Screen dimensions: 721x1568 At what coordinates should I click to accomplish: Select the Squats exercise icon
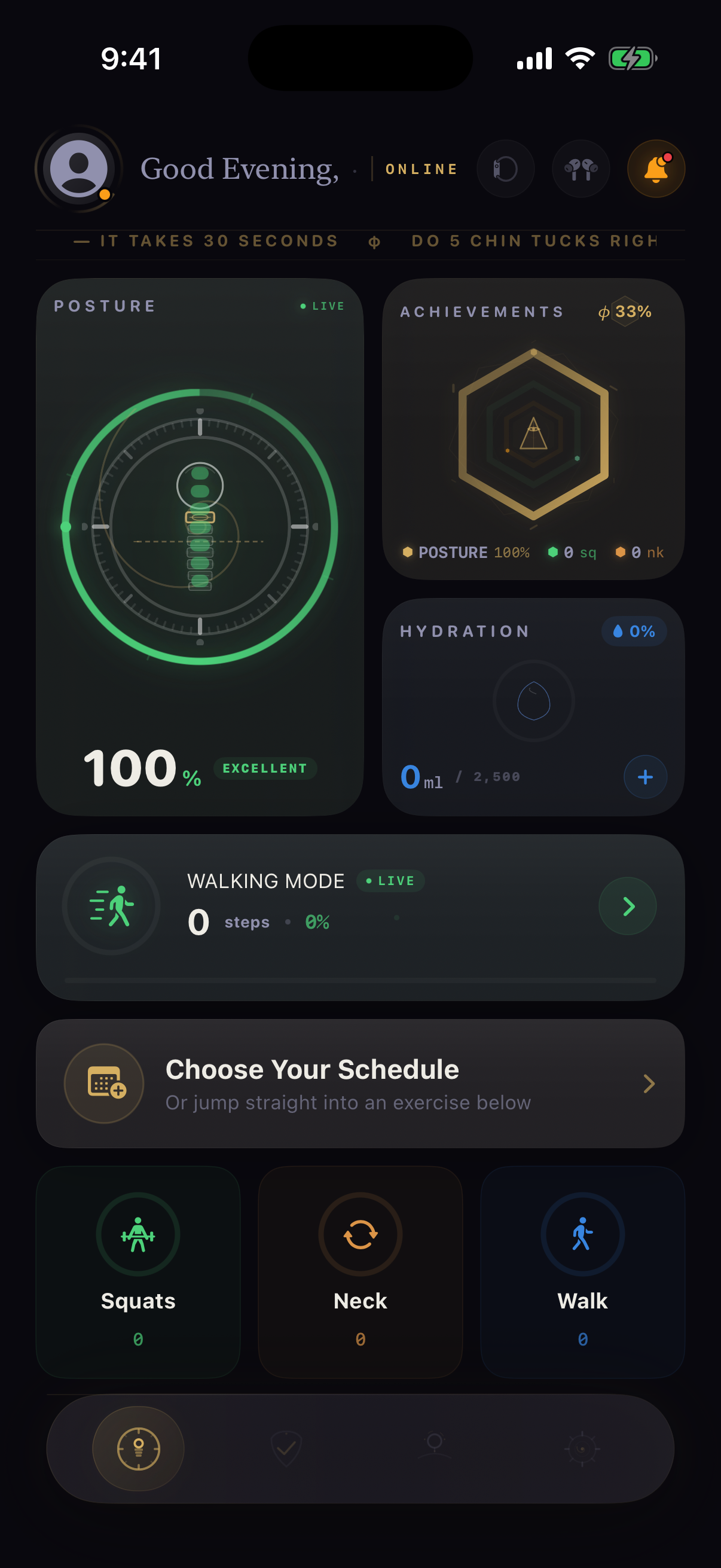click(138, 1234)
